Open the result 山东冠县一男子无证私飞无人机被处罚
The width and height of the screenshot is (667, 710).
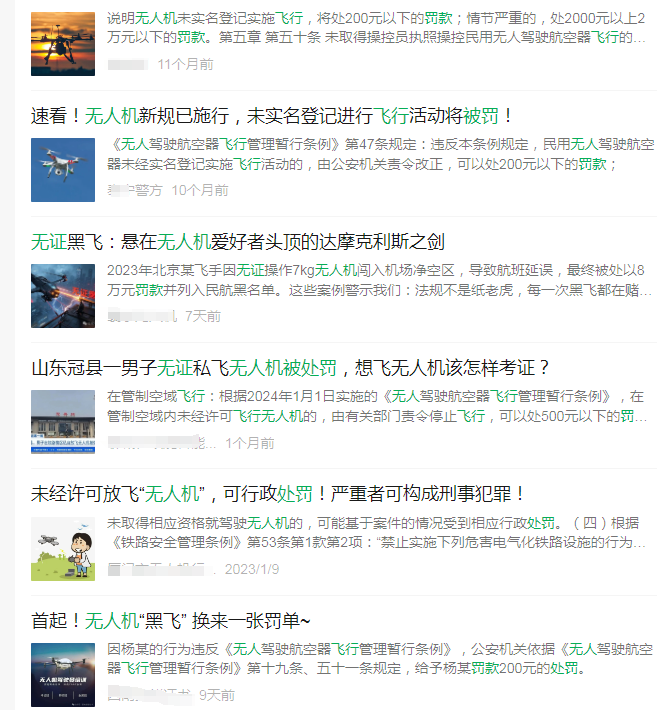point(291,368)
